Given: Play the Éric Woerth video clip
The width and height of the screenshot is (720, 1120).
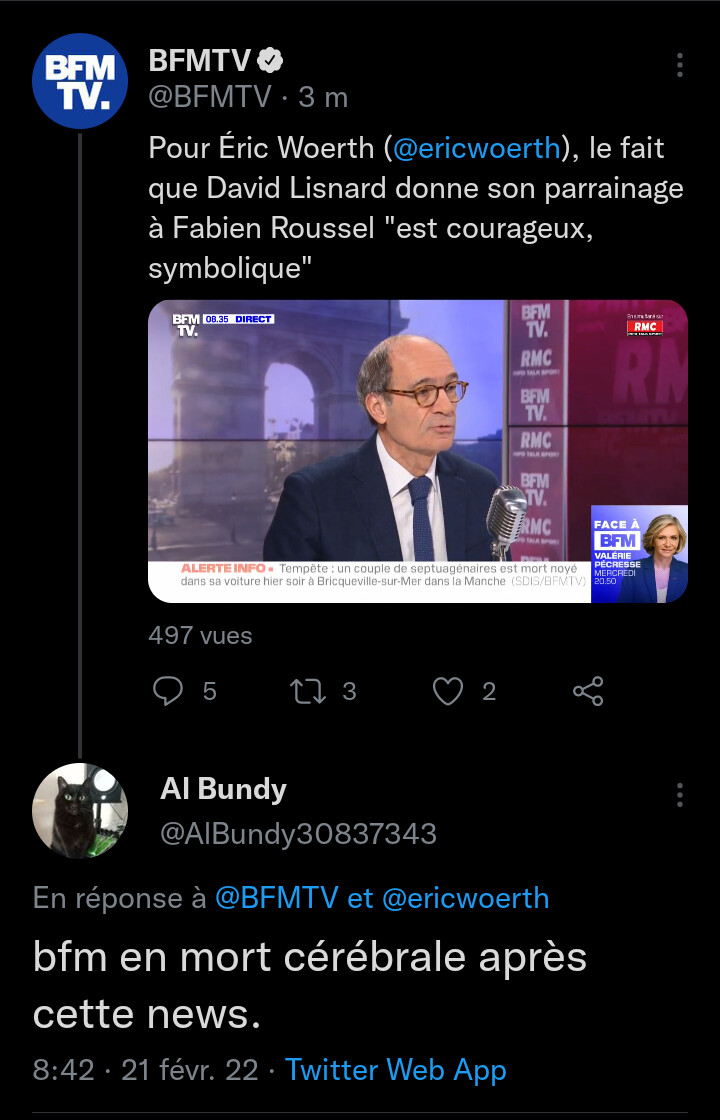Looking at the screenshot, I should (x=417, y=451).
